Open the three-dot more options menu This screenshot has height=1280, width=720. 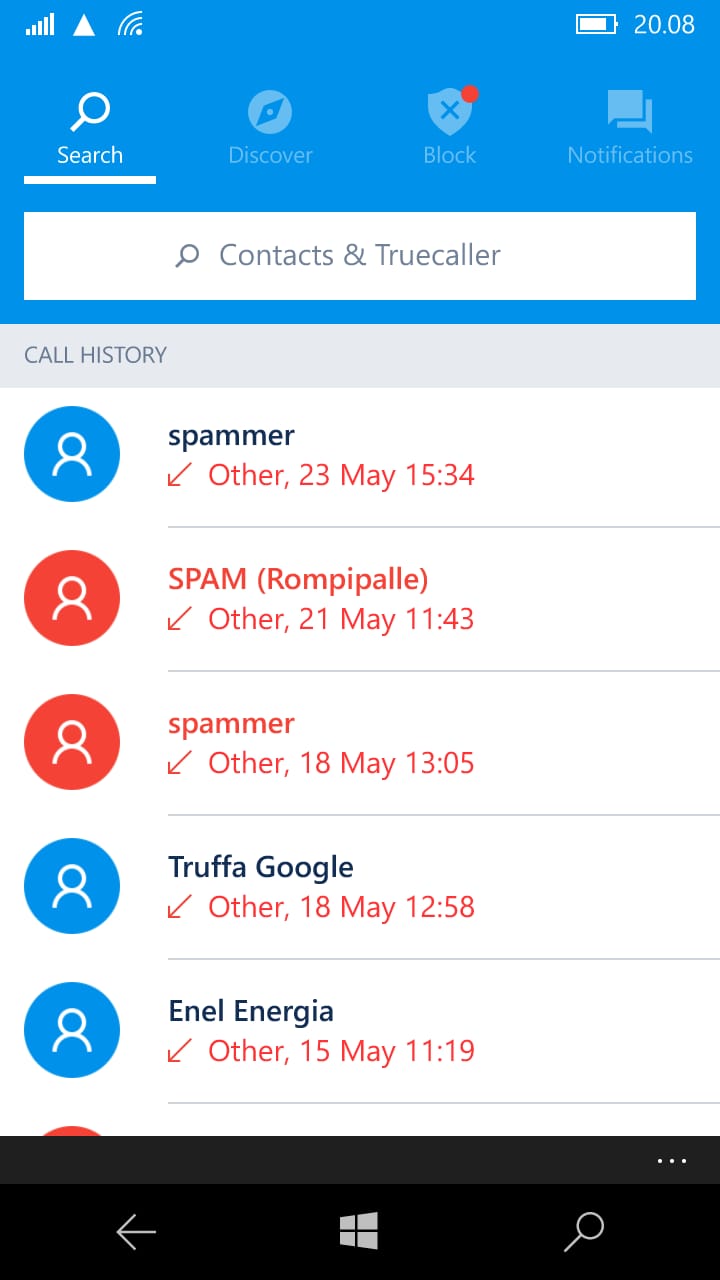point(671,1161)
